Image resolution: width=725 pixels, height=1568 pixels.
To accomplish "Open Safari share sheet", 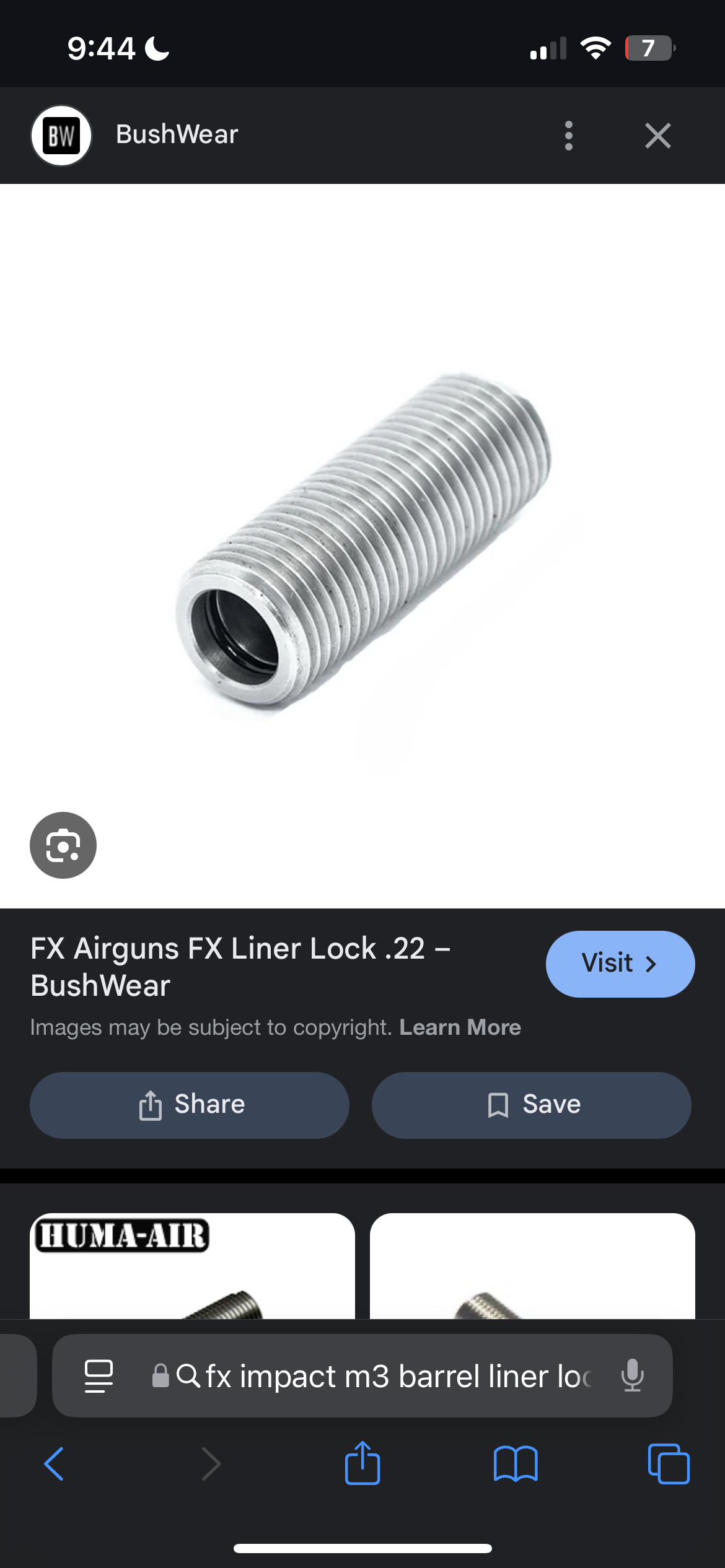I will click(x=362, y=1464).
